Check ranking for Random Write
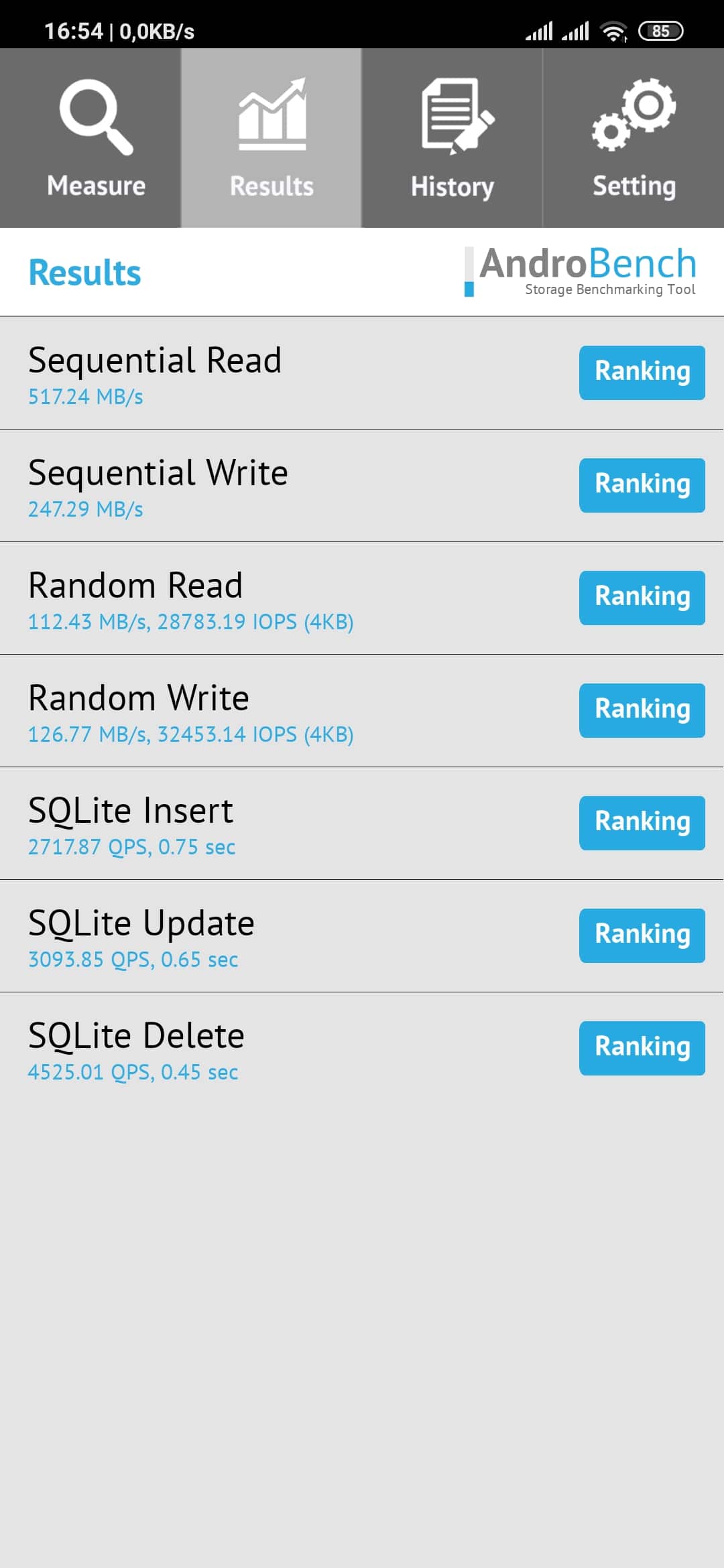Image resolution: width=724 pixels, height=1568 pixels. coord(642,710)
